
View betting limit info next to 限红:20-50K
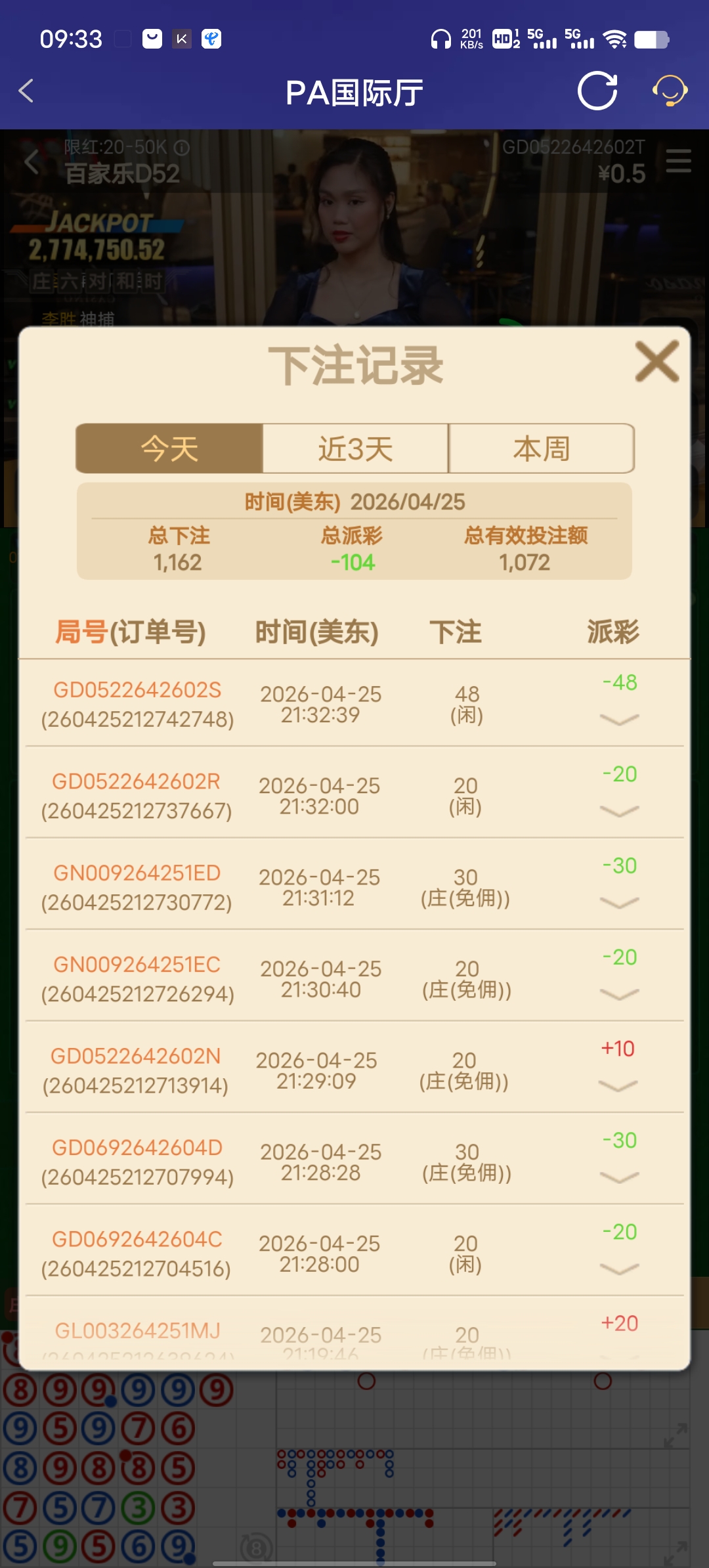tap(182, 149)
